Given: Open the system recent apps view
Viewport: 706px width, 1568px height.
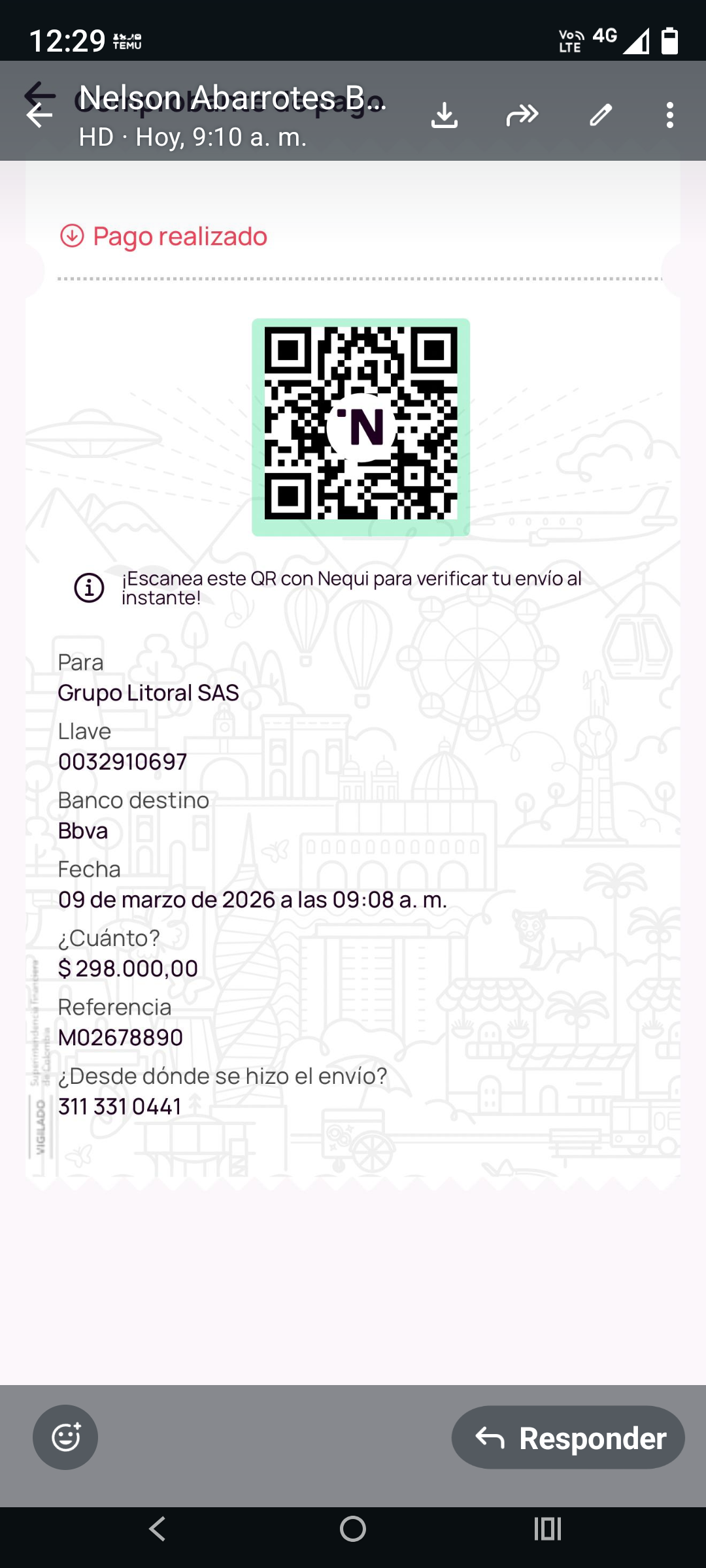Looking at the screenshot, I should pos(548,1529).
